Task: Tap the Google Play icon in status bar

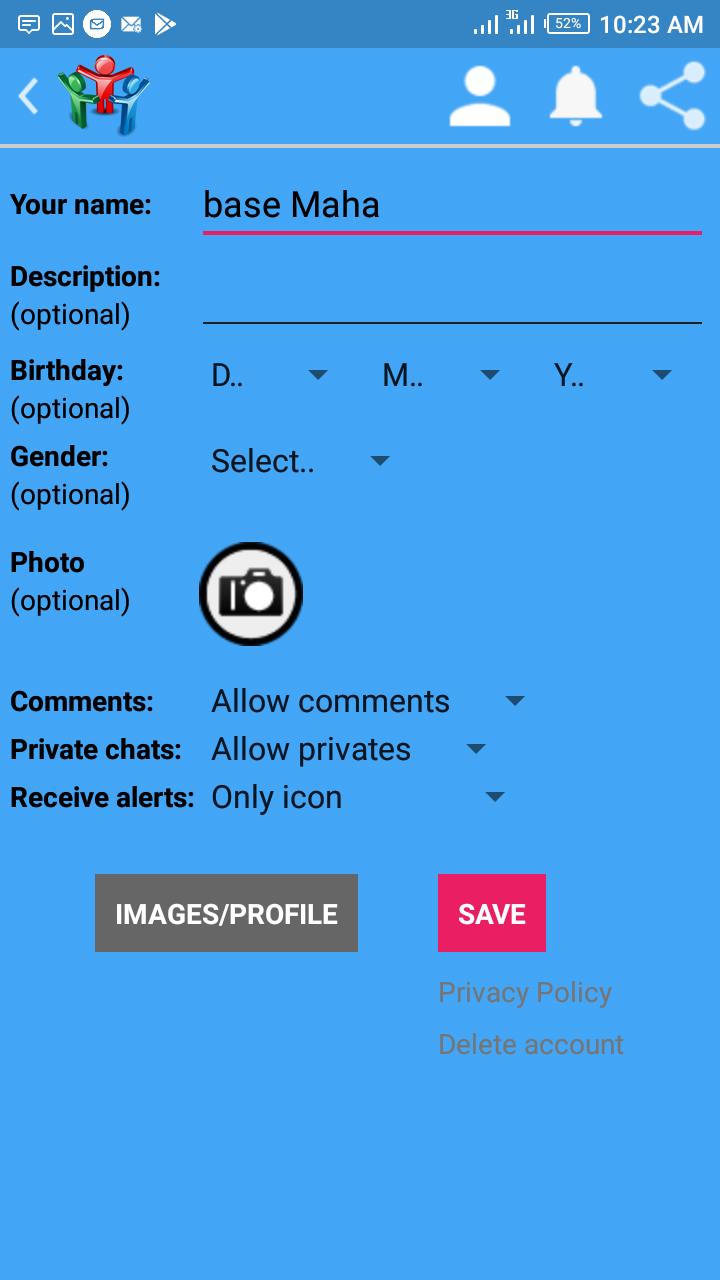Action: click(166, 22)
